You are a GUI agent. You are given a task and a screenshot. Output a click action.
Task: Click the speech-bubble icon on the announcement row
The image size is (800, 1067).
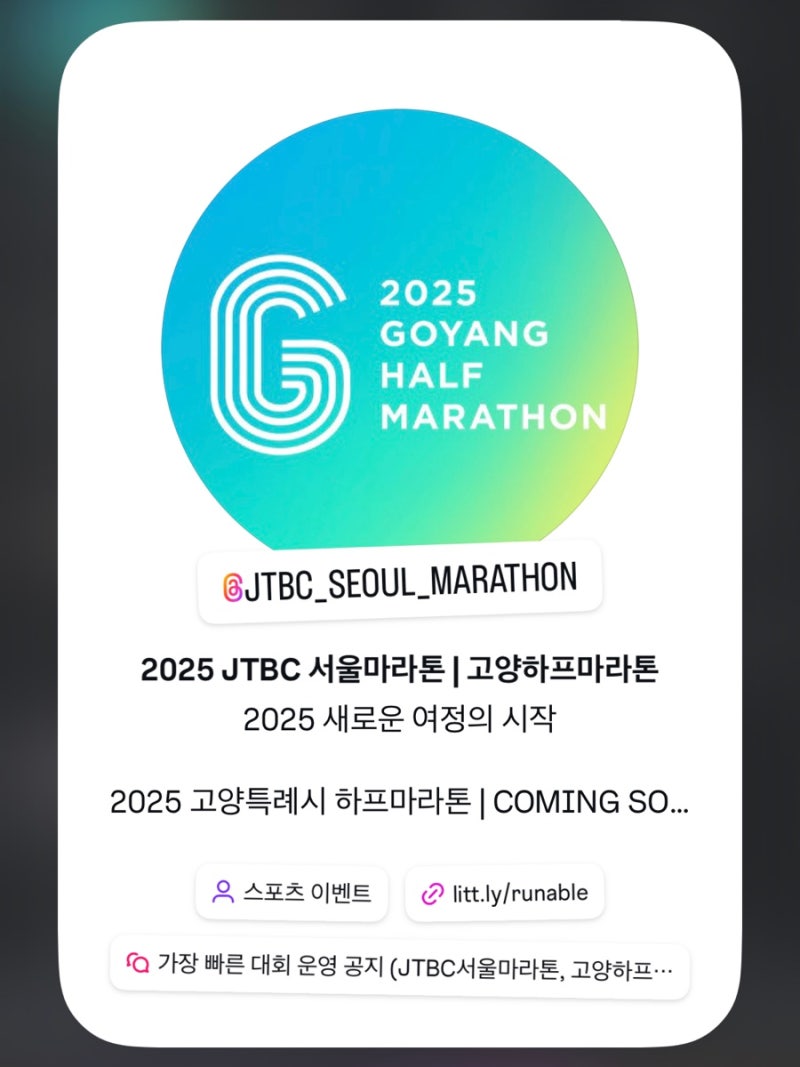pos(136,963)
